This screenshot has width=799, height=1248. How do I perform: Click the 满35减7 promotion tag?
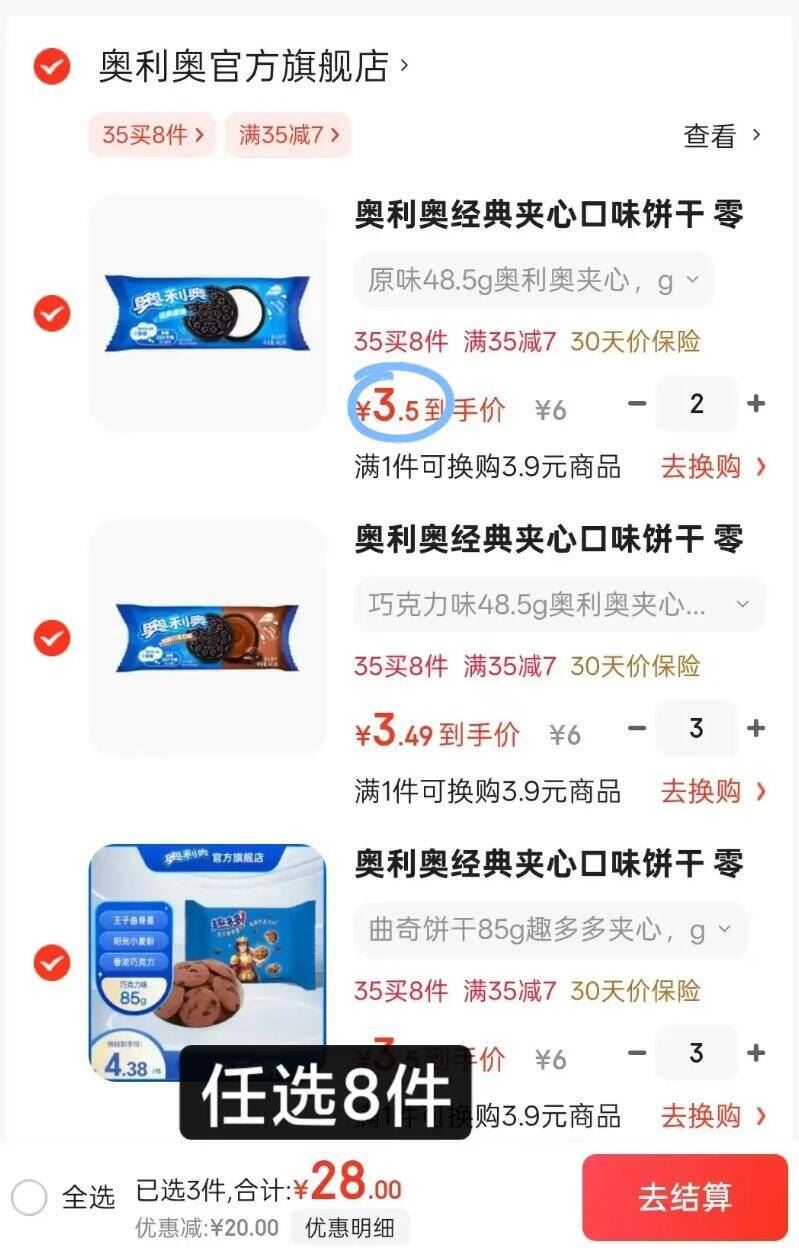tap(288, 134)
